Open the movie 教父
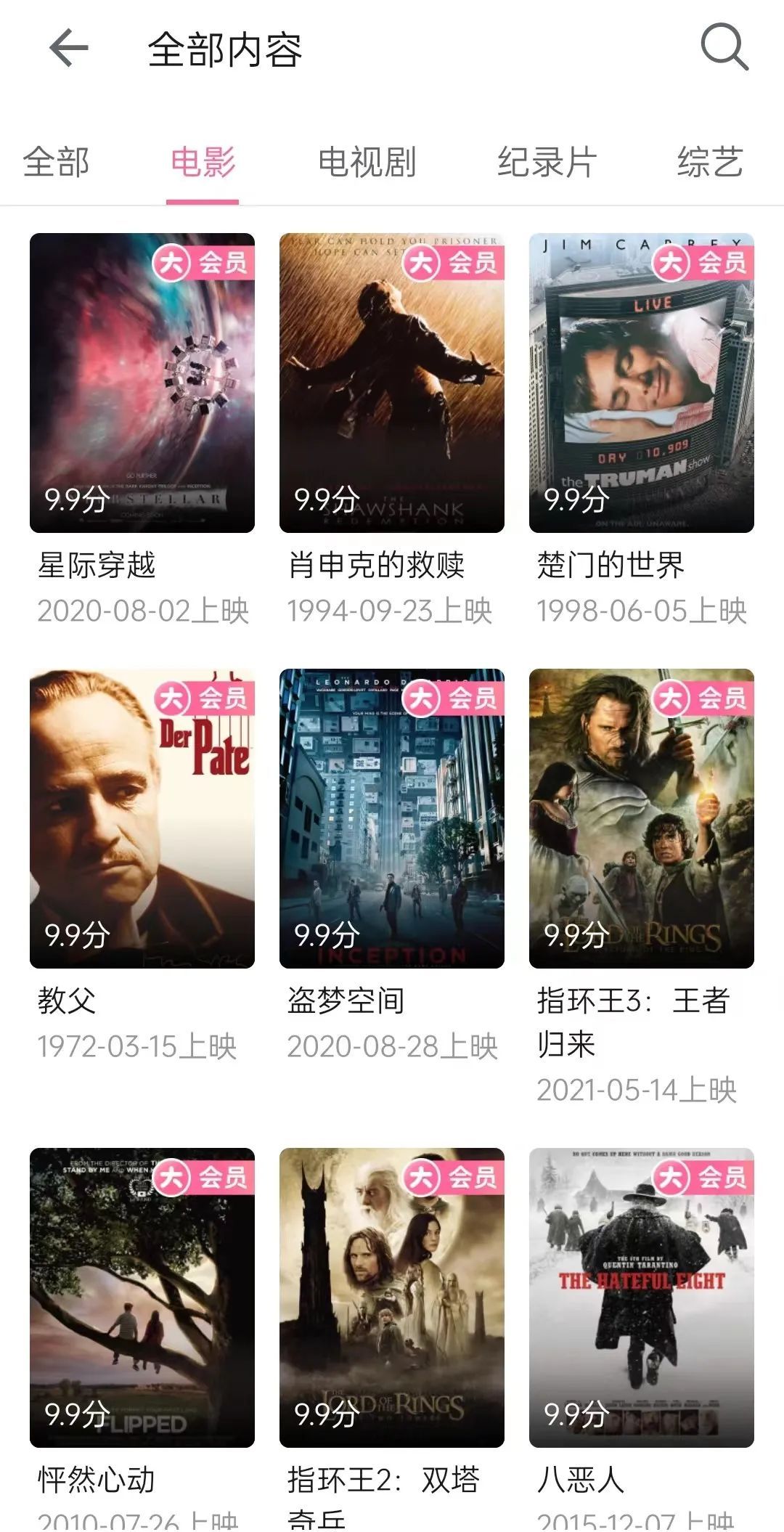784x1532 pixels. click(x=142, y=818)
